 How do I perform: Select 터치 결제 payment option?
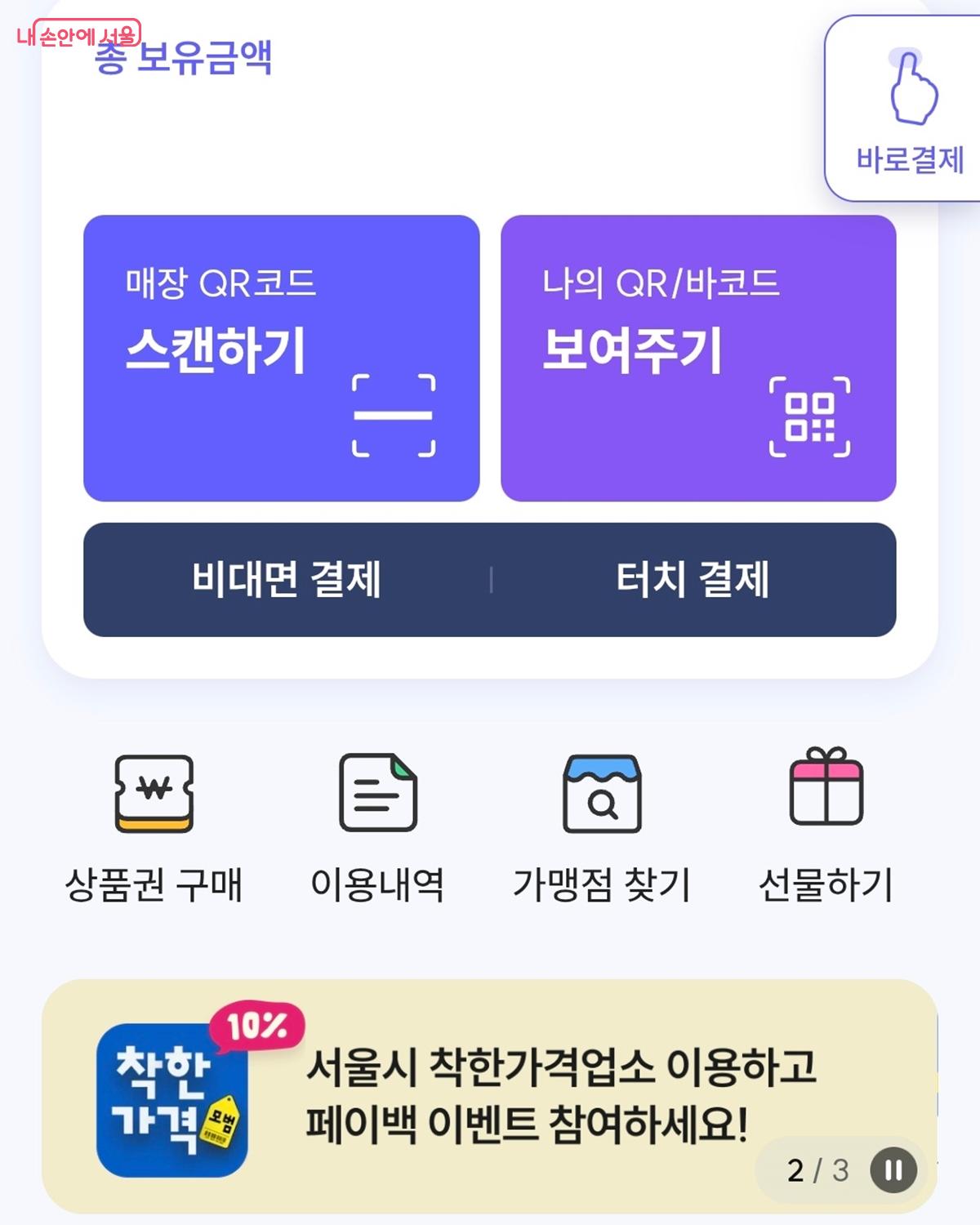point(694,577)
